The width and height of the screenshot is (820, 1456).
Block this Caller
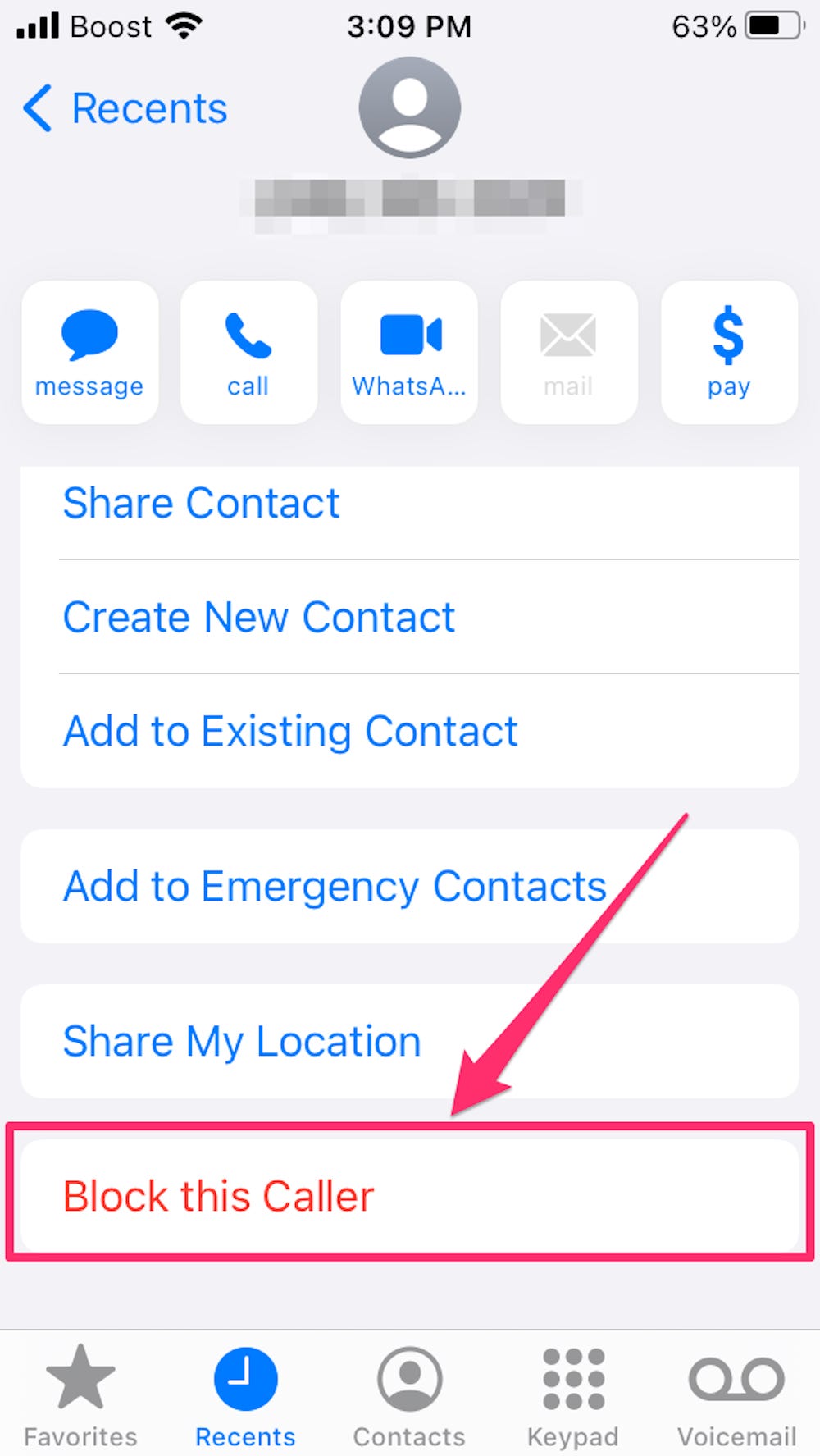[410, 1196]
